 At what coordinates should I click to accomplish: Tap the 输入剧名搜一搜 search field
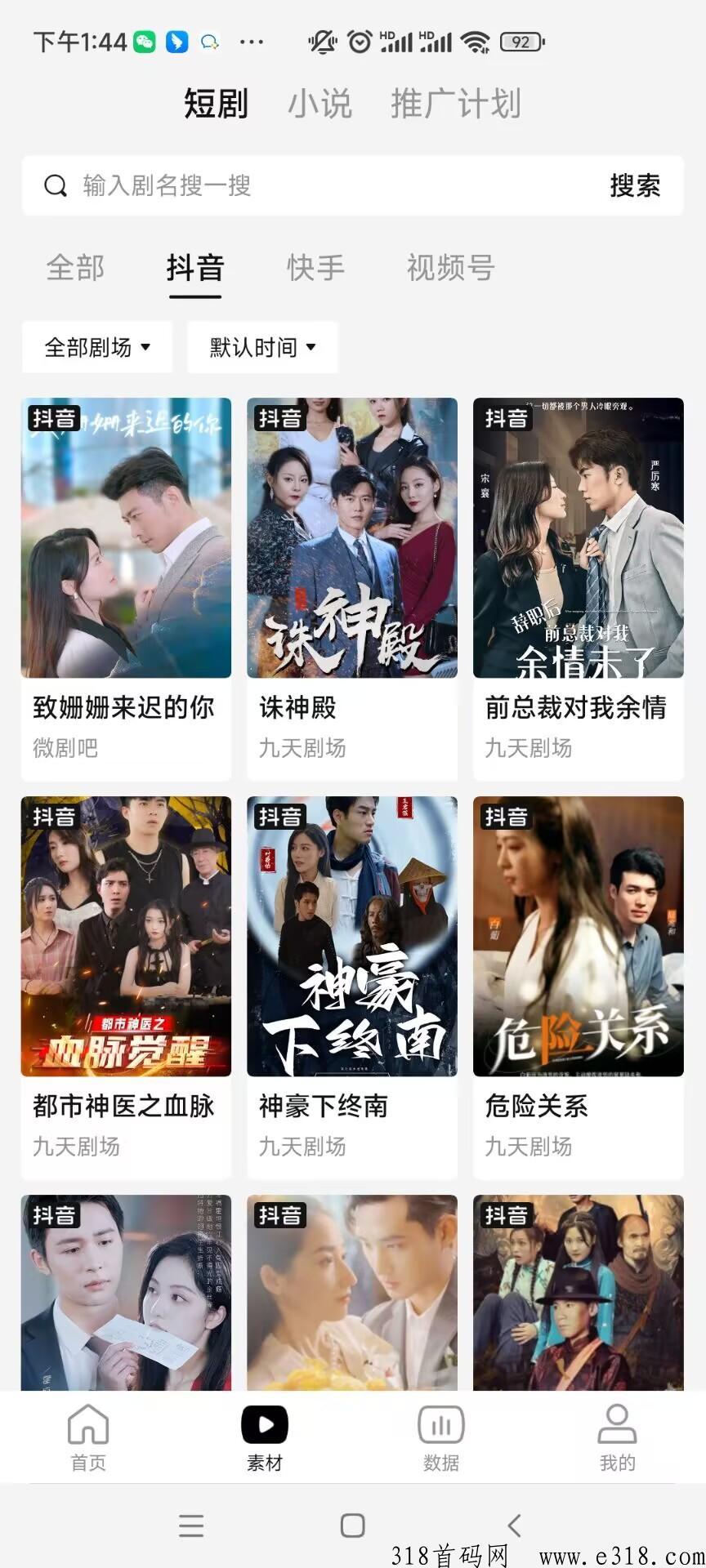[x=327, y=186]
